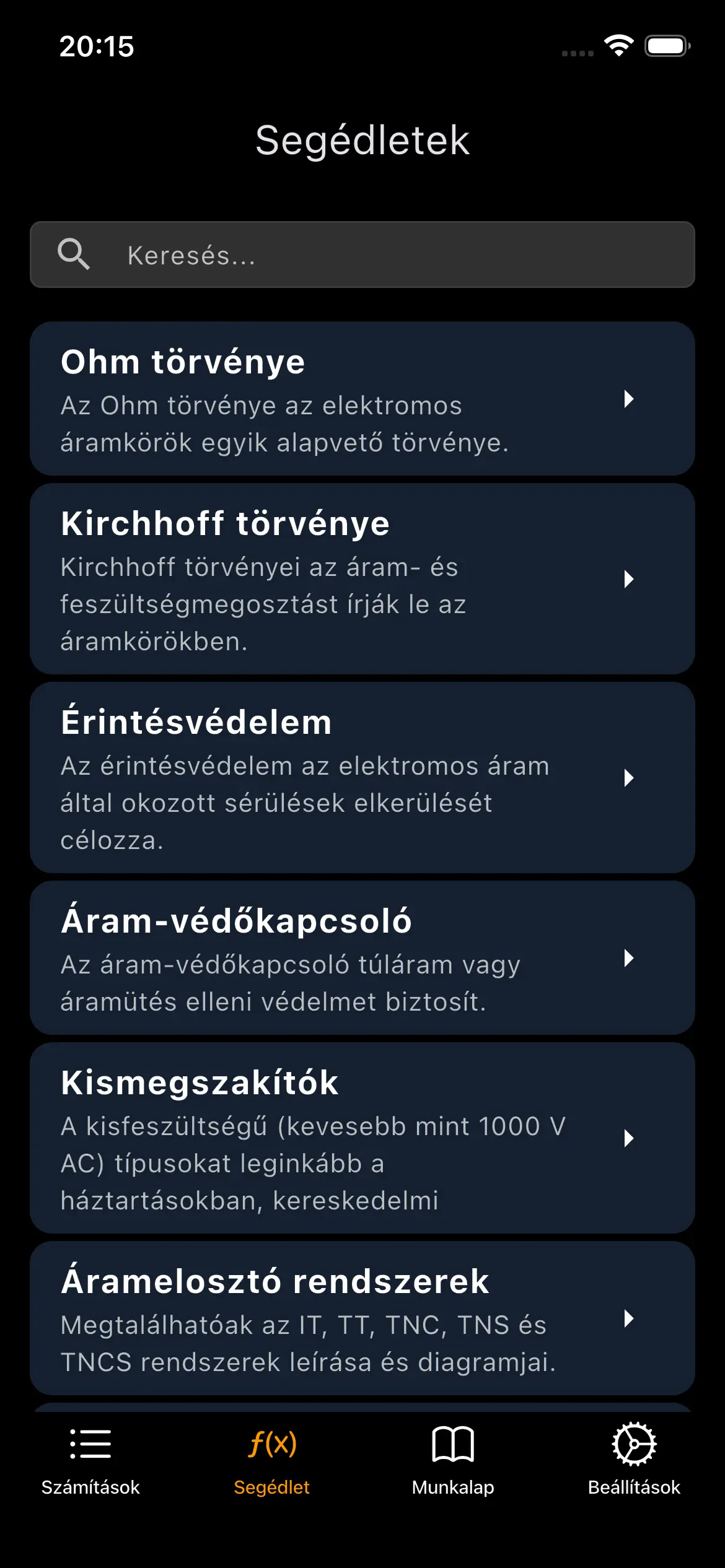Click the Keresés search input field

(x=362, y=254)
